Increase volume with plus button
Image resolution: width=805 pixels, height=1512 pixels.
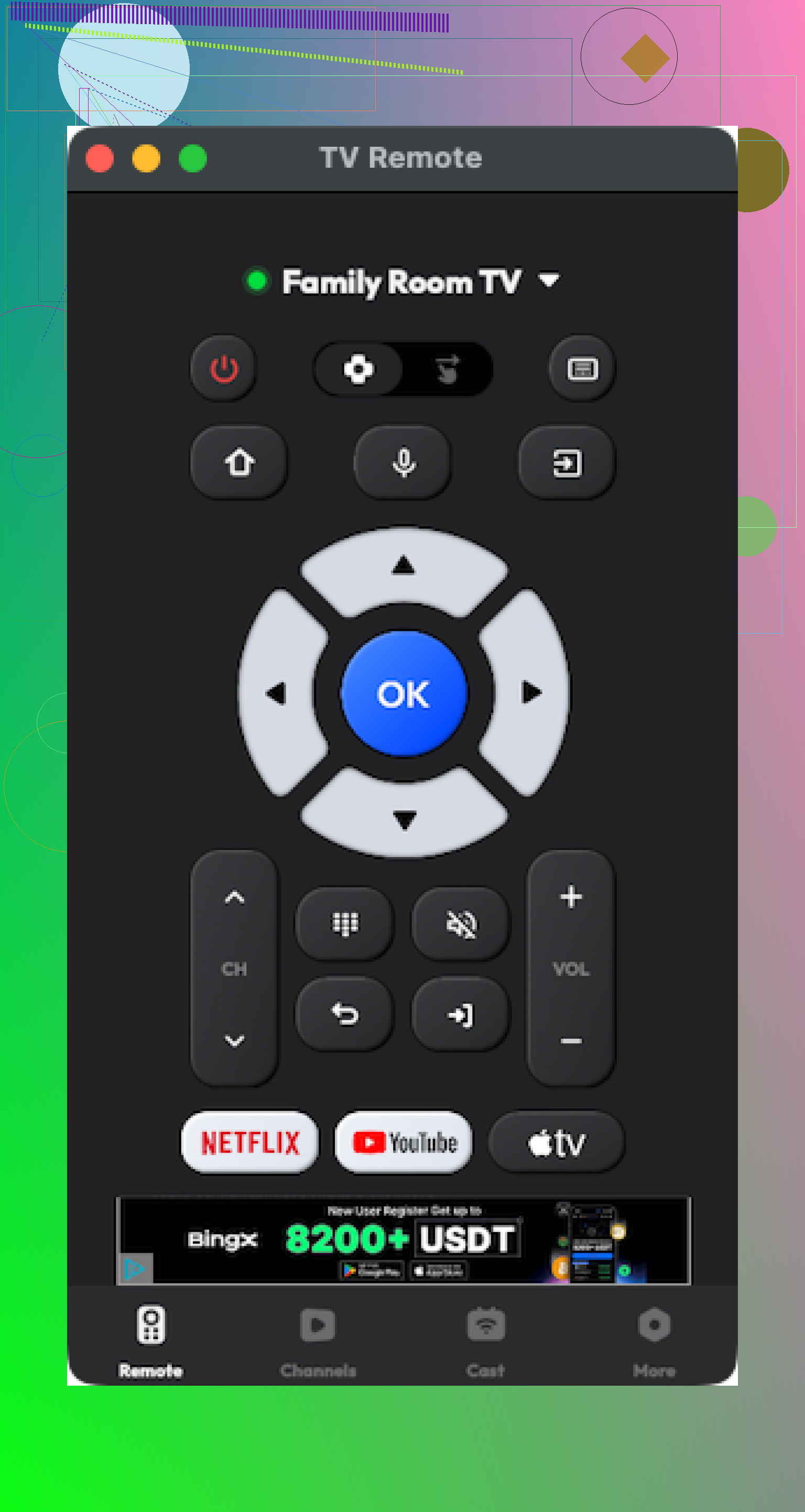pyautogui.click(x=571, y=897)
